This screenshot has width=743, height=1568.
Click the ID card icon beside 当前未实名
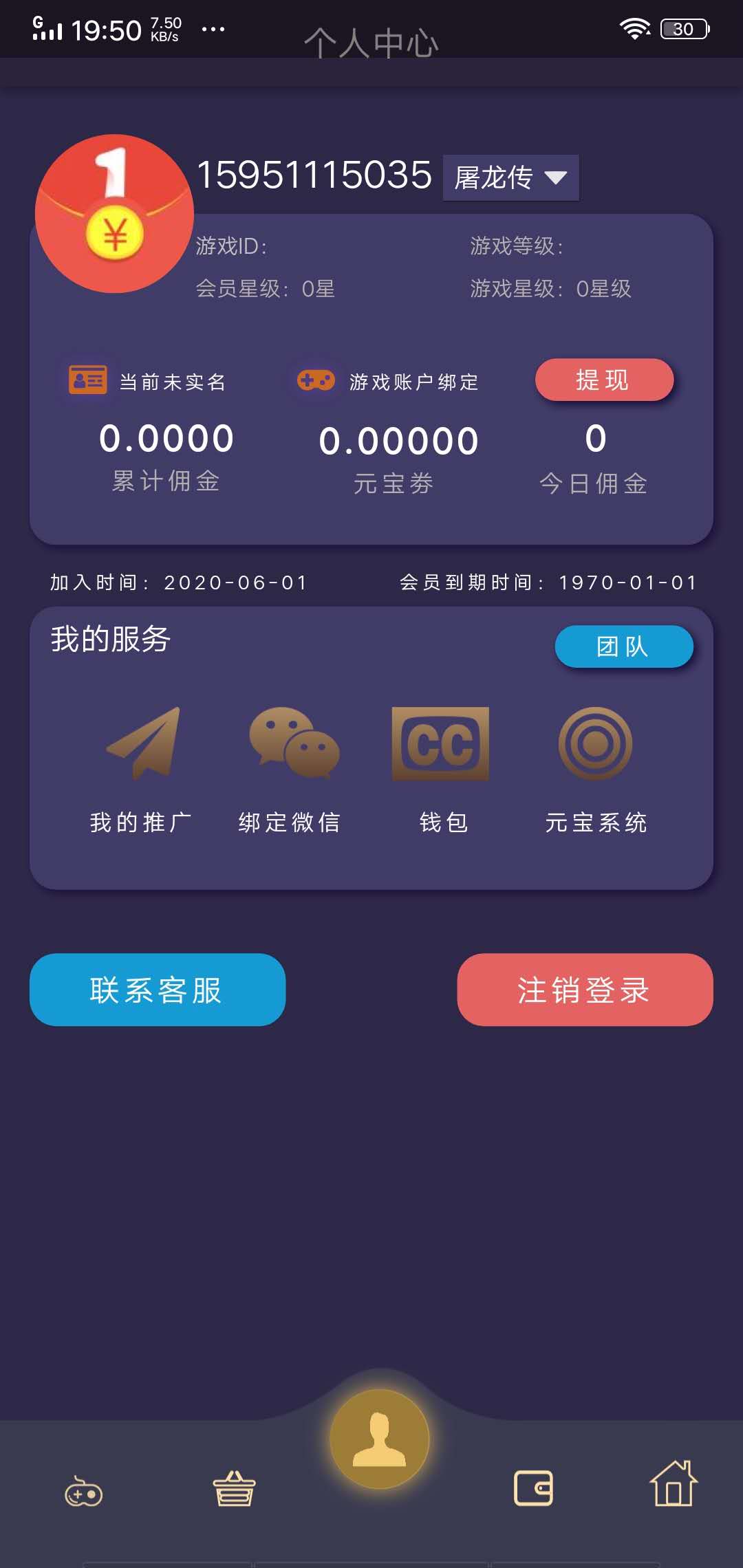(85, 380)
